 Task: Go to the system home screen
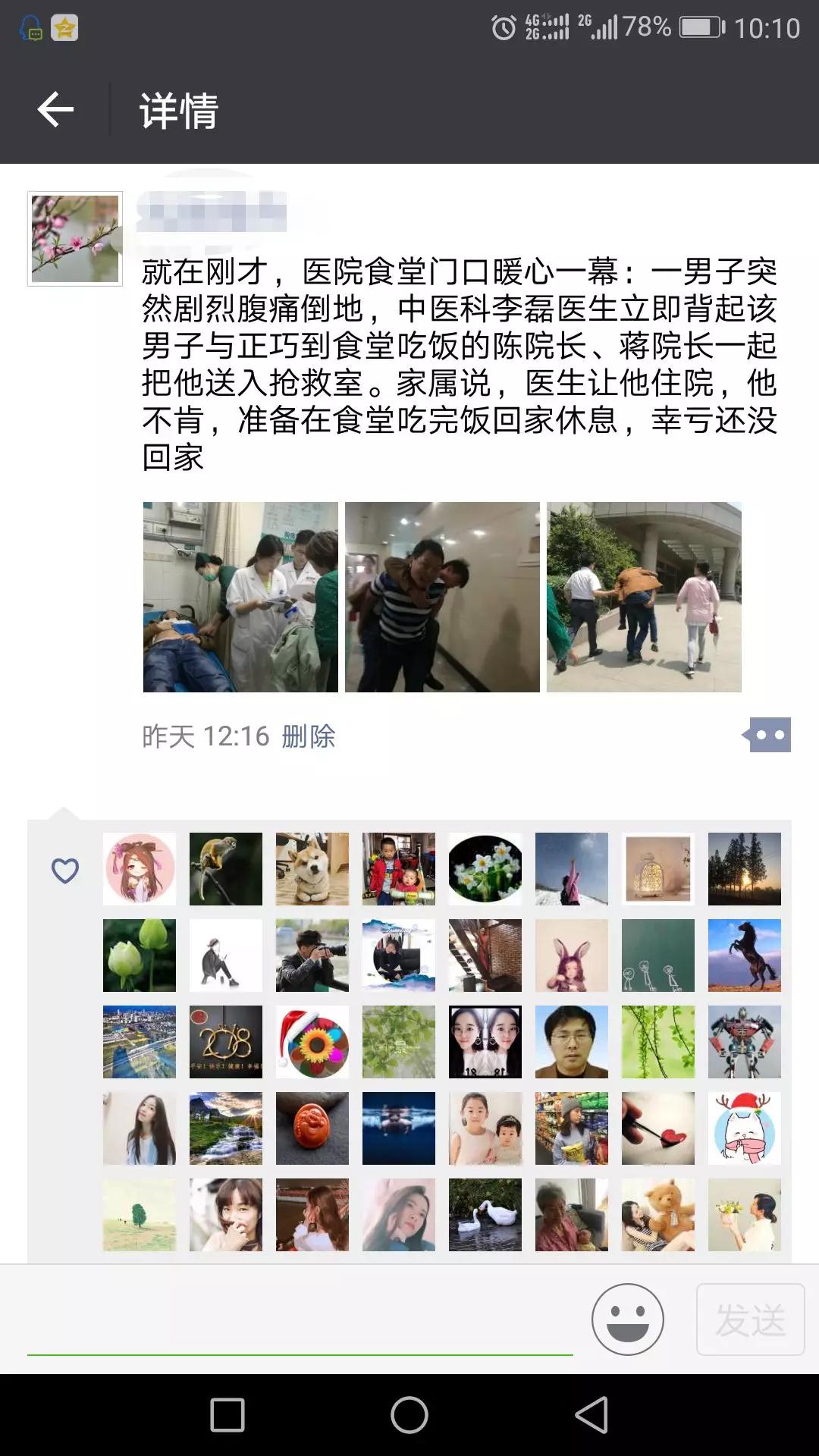pos(409,1415)
